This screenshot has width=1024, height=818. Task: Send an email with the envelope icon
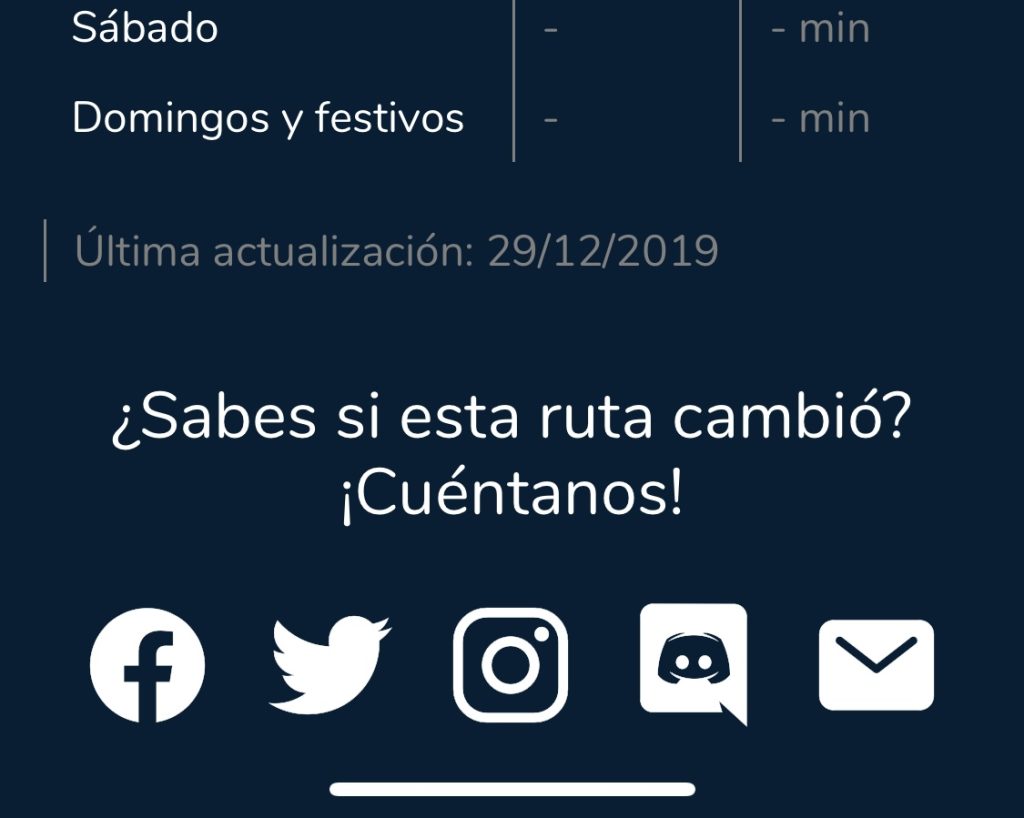[x=876, y=665]
